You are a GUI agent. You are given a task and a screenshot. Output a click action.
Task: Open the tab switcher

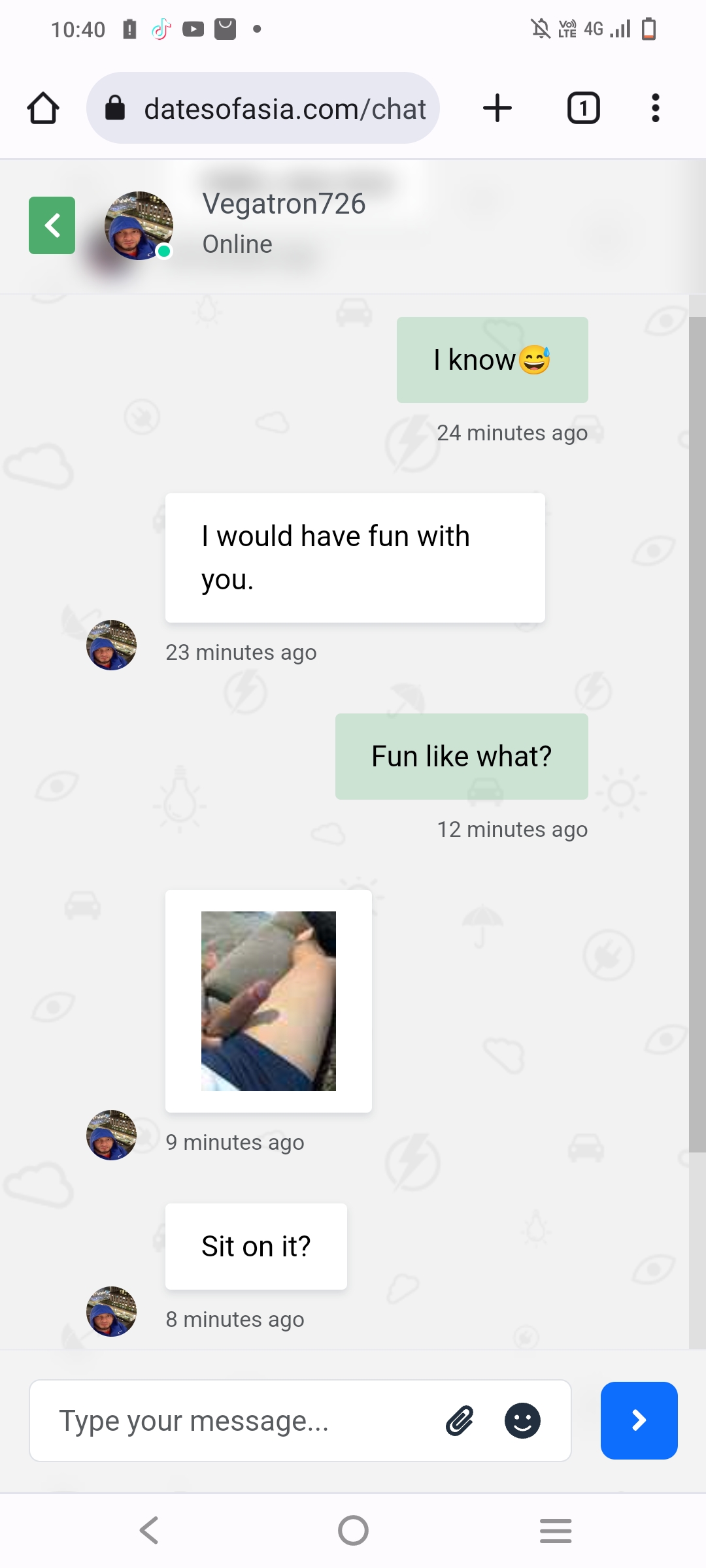pos(583,108)
